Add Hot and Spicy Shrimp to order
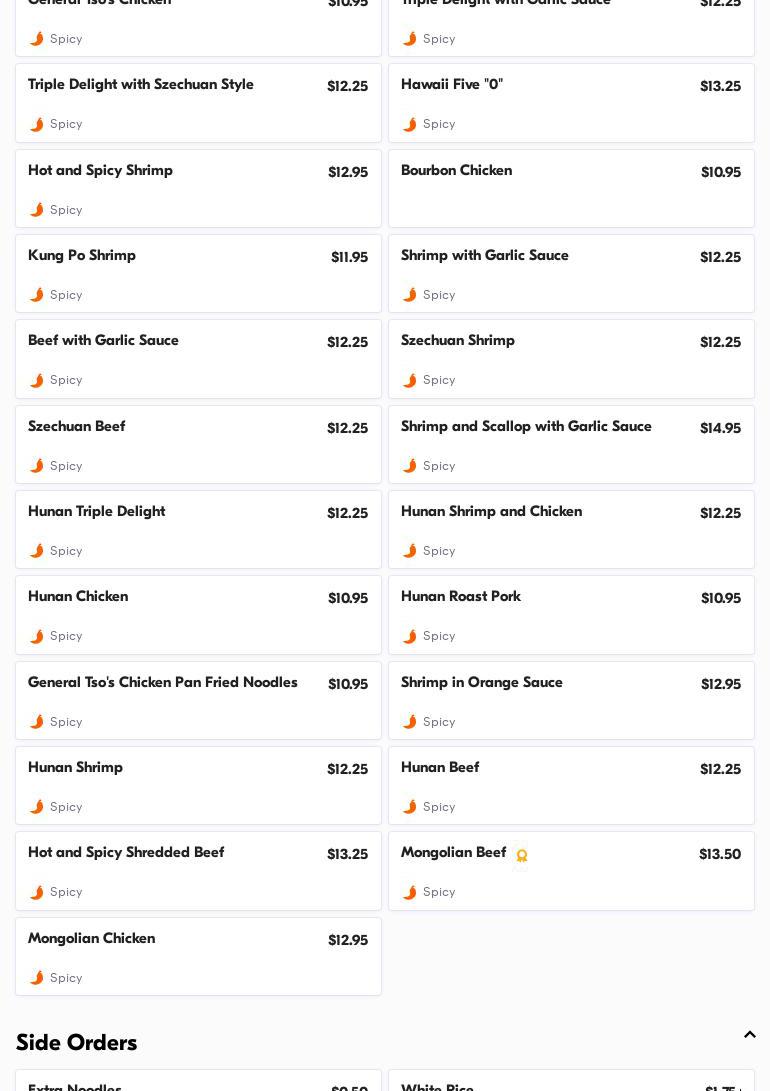The width and height of the screenshot is (770, 1091). point(198,188)
